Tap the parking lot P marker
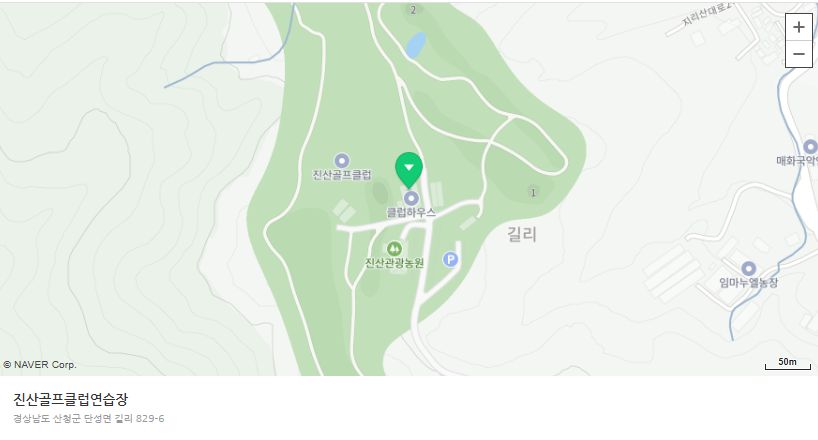 coord(450,260)
